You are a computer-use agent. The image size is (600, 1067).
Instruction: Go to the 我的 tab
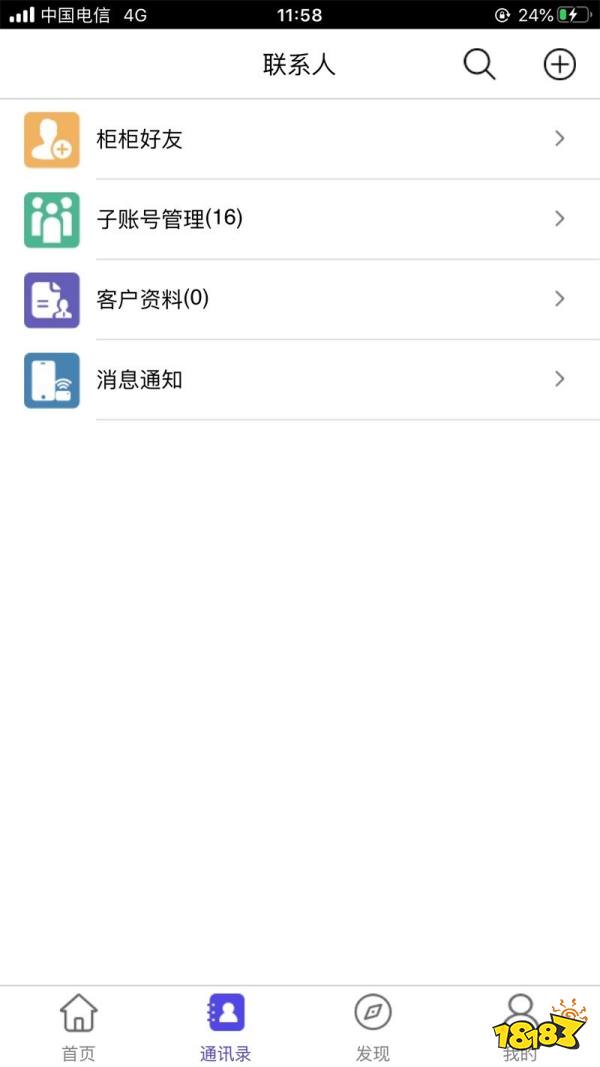(519, 1027)
